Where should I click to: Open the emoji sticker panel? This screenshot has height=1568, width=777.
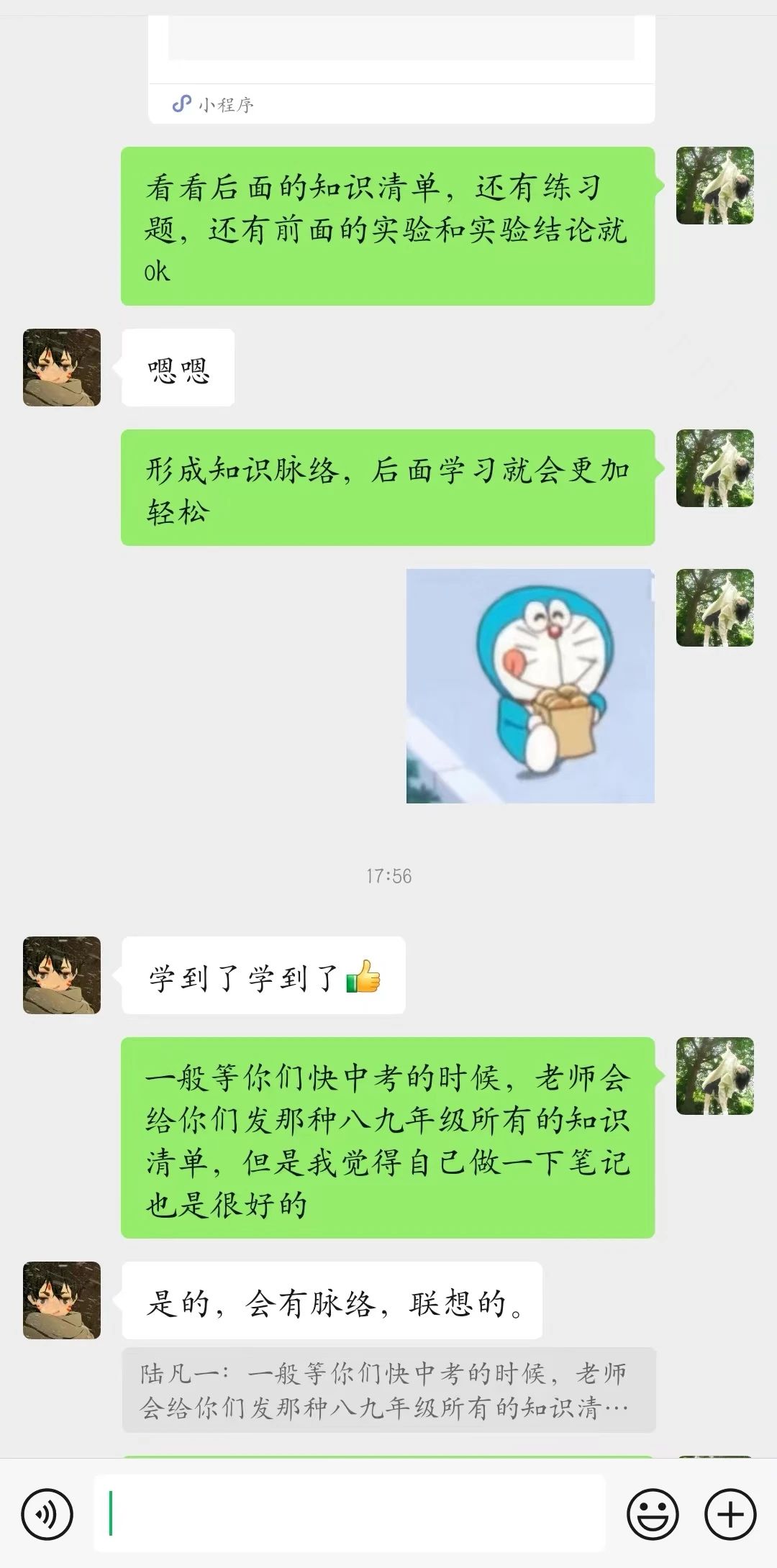pyautogui.click(x=653, y=1514)
